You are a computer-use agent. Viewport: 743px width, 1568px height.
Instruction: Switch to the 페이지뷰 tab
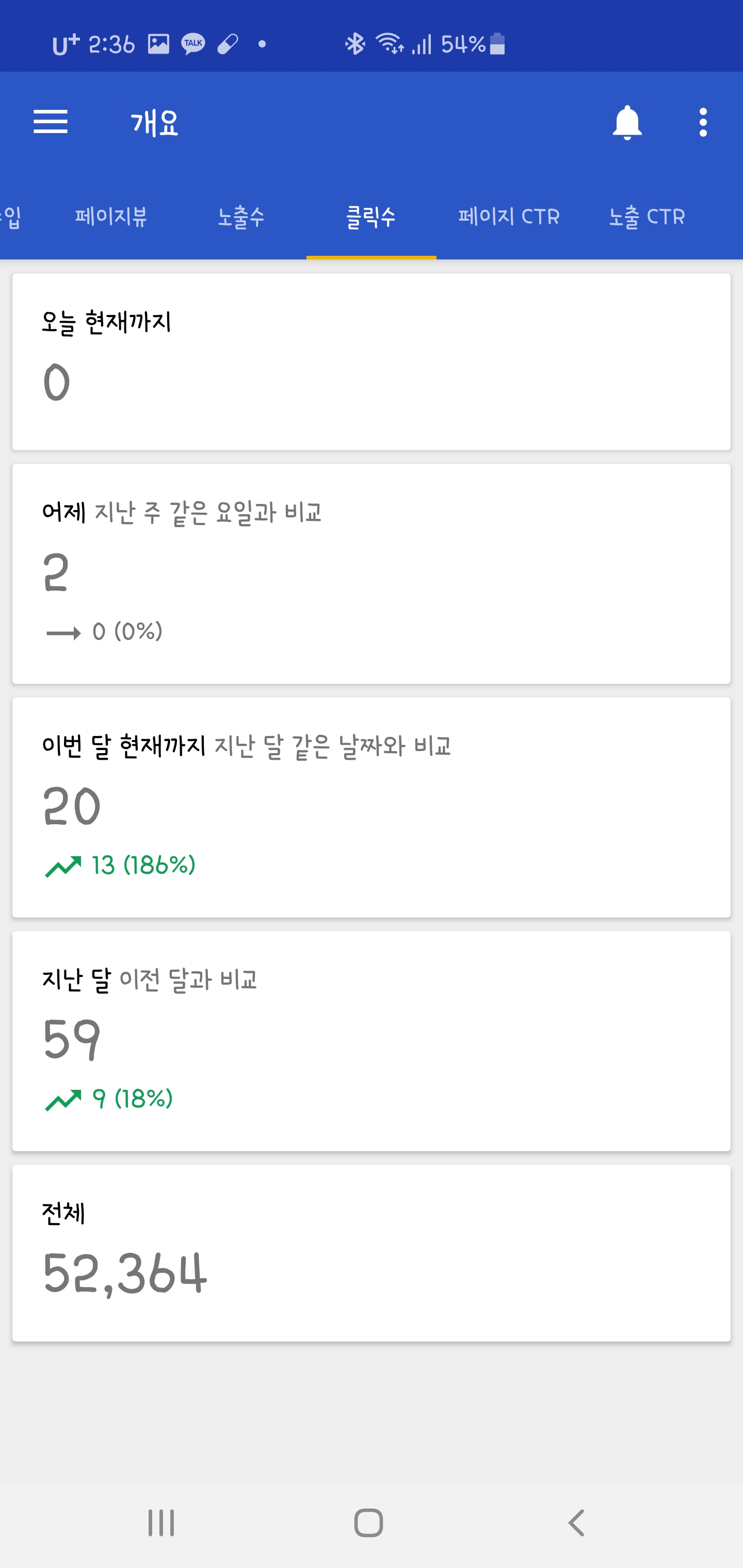[x=111, y=217]
